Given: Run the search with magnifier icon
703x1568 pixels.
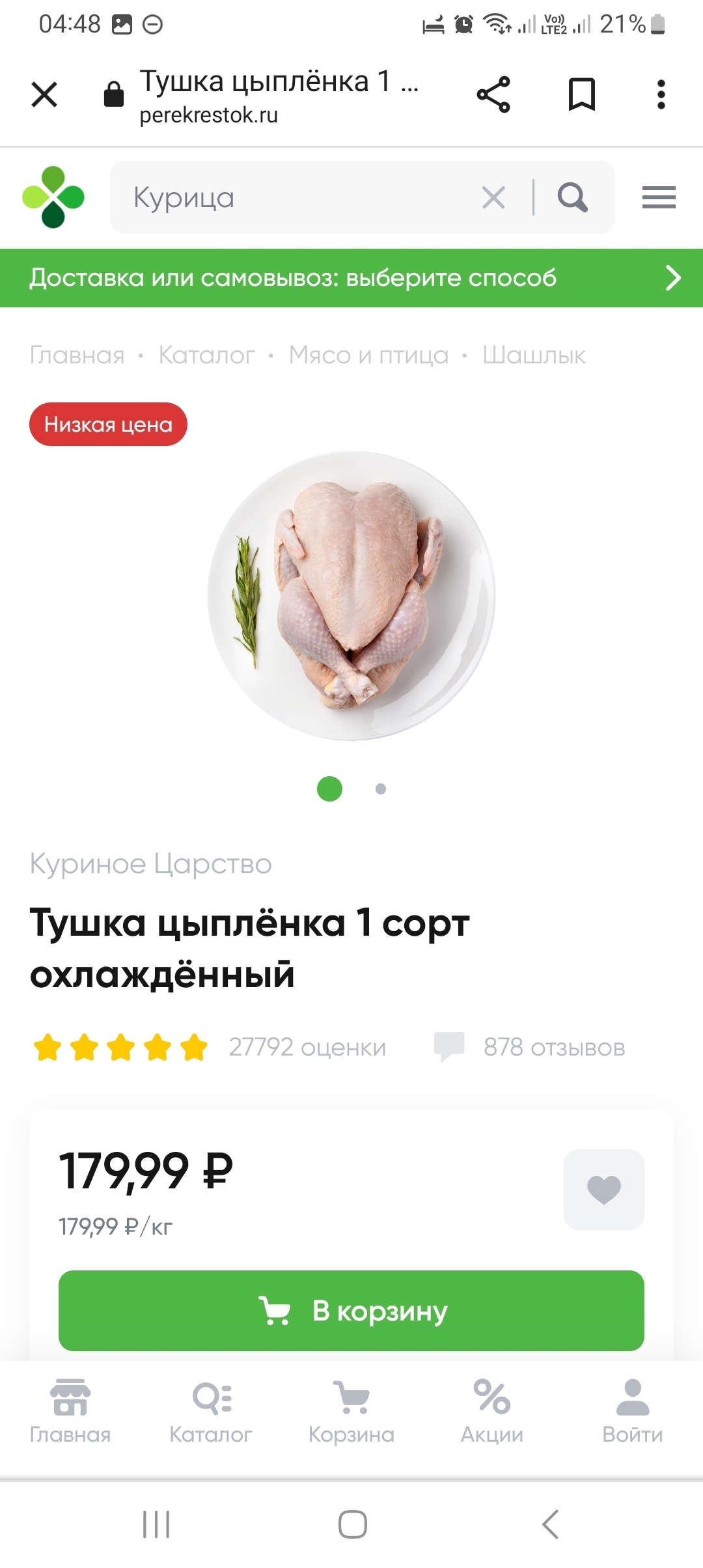Looking at the screenshot, I should (x=573, y=197).
